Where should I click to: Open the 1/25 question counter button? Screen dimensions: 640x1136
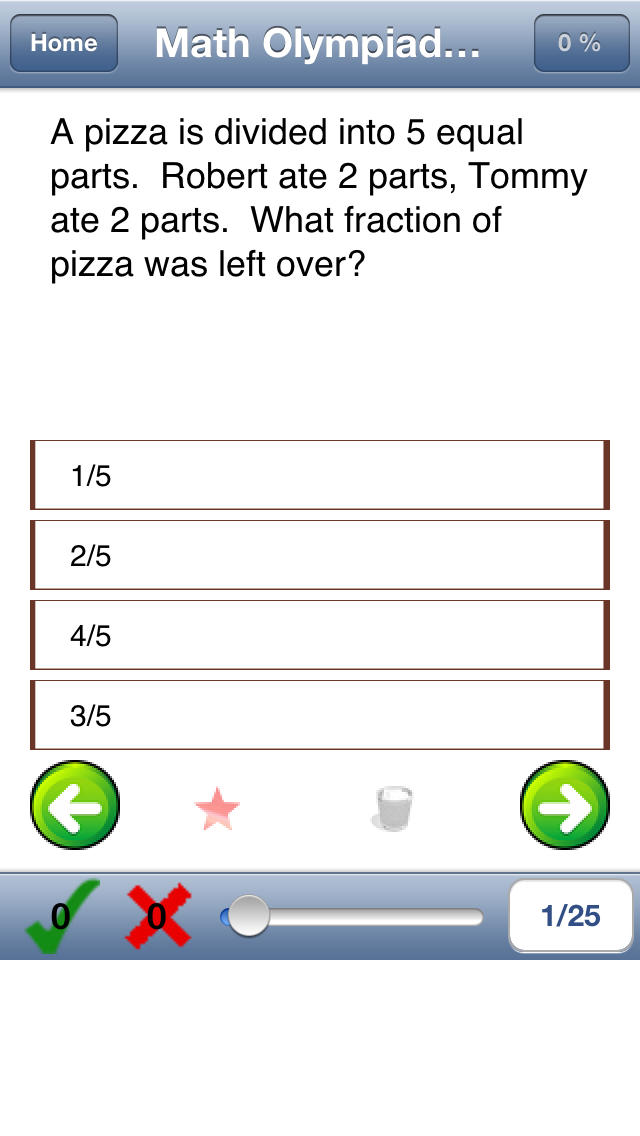[570, 915]
